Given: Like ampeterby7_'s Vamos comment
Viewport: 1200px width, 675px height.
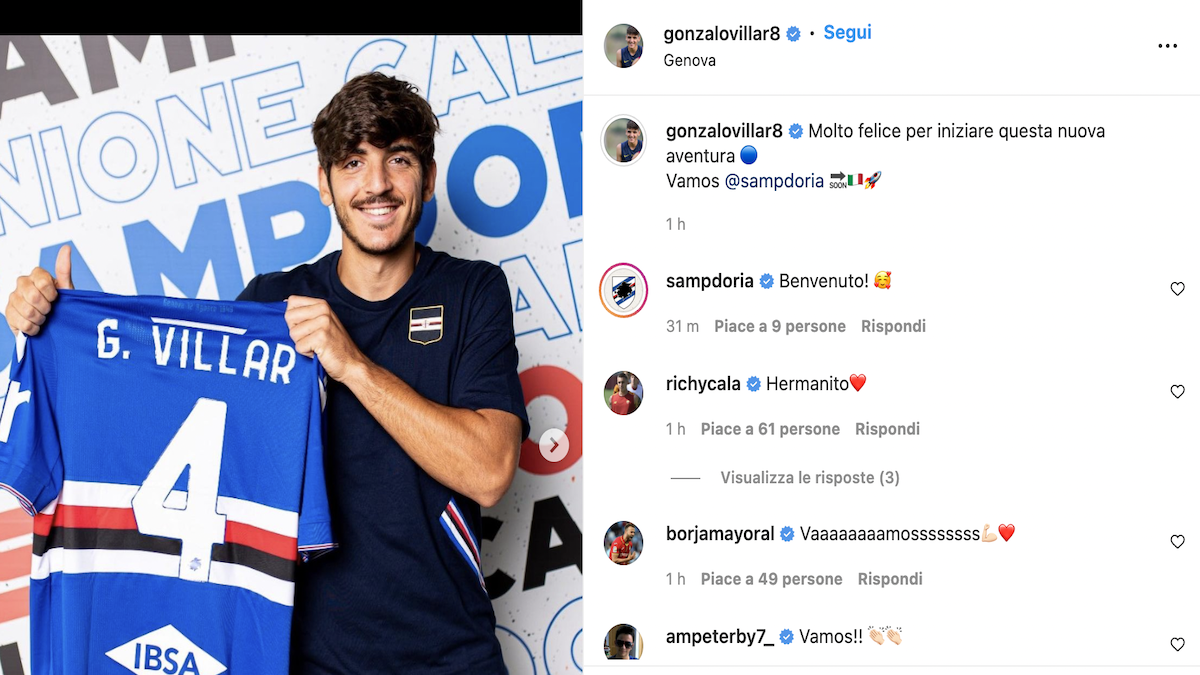Looking at the screenshot, I should click(1177, 645).
